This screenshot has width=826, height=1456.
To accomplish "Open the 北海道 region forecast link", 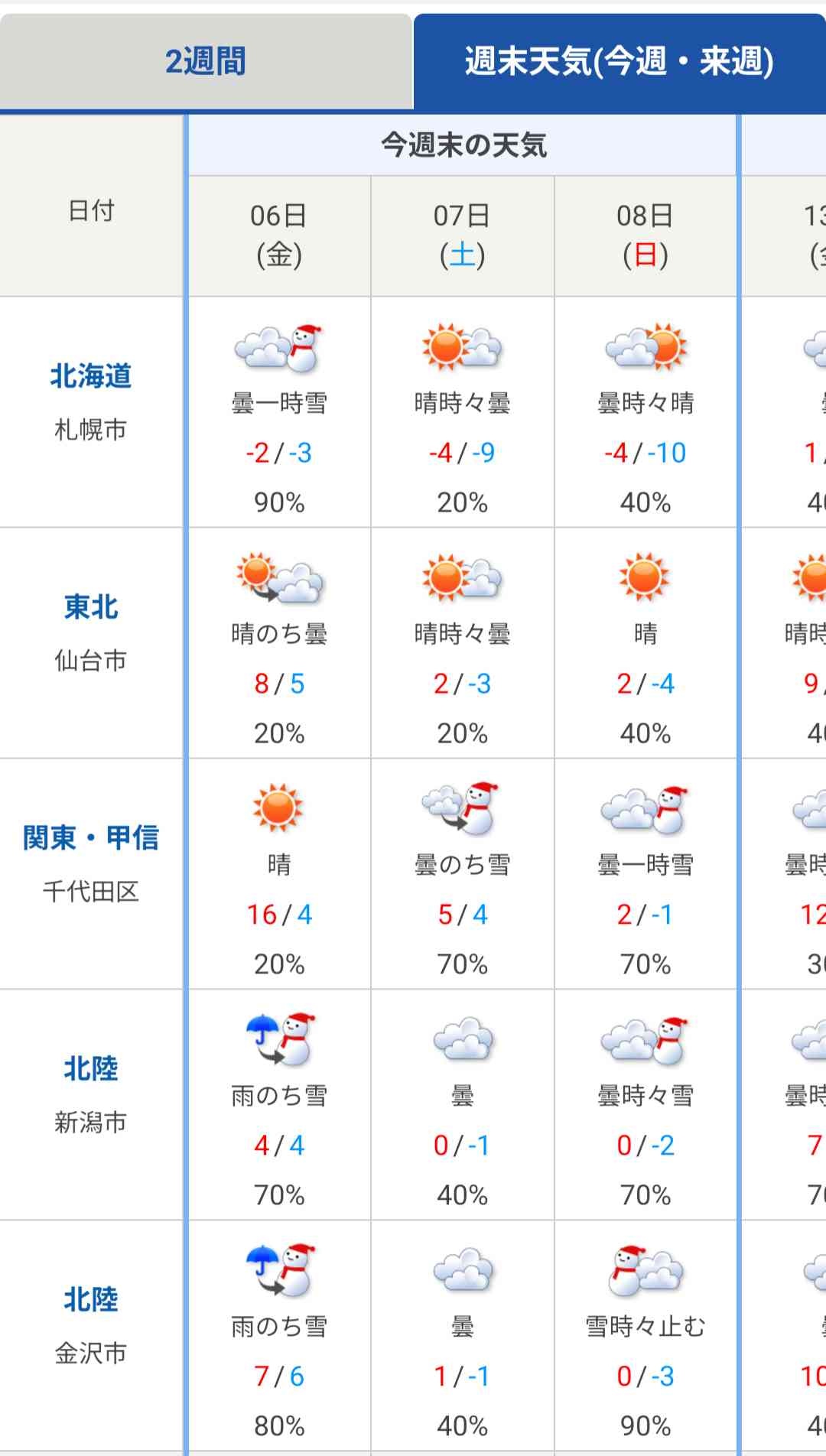I will [91, 376].
